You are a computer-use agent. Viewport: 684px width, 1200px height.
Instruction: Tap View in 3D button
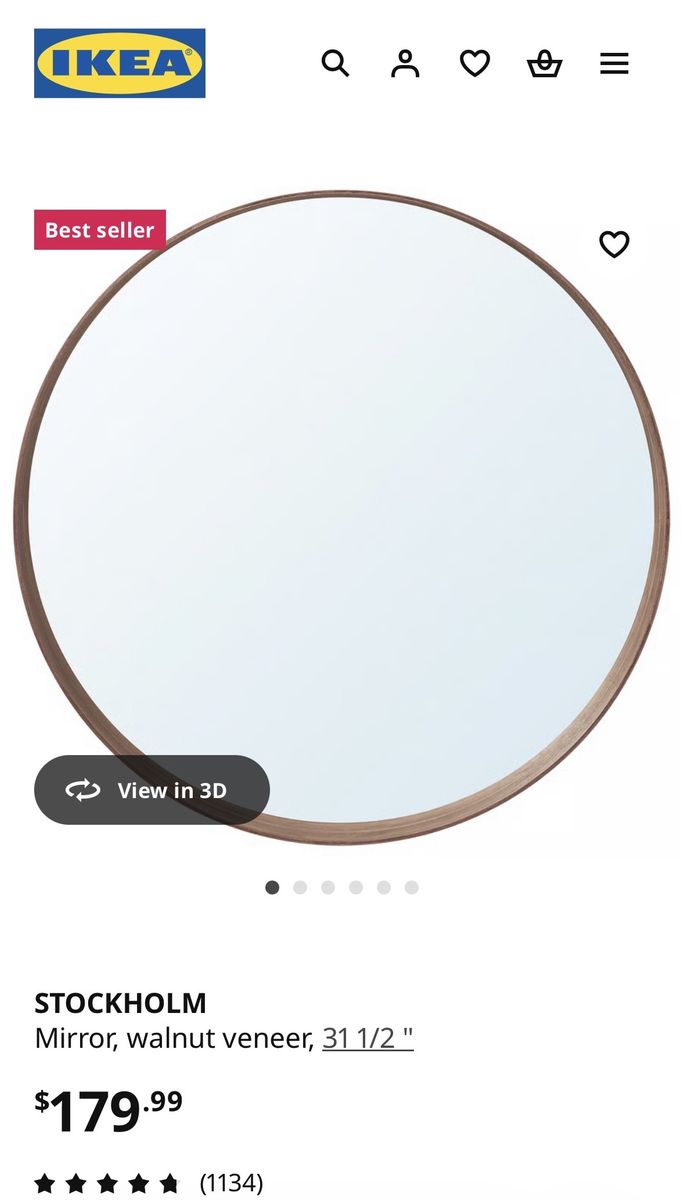[x=152, y=790]
